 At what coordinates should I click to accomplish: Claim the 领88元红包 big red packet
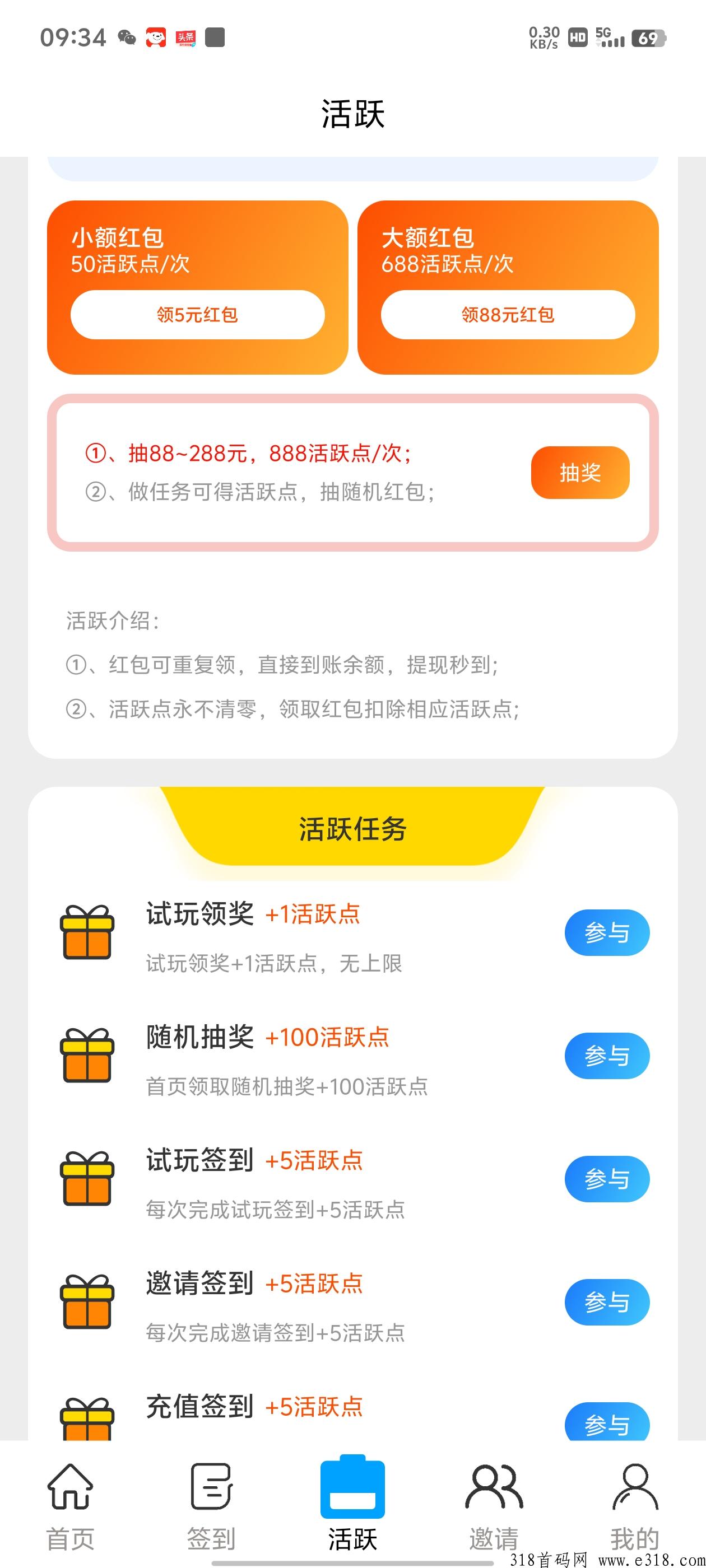(508, 315)
